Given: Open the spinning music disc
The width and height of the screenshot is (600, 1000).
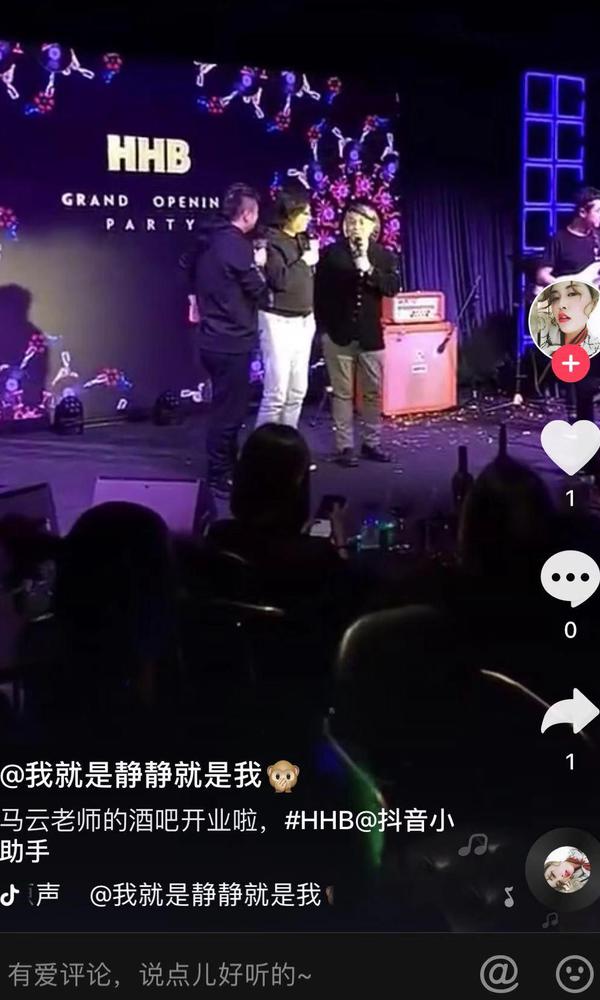Looking at the screenshot, I should coord(565,868).
